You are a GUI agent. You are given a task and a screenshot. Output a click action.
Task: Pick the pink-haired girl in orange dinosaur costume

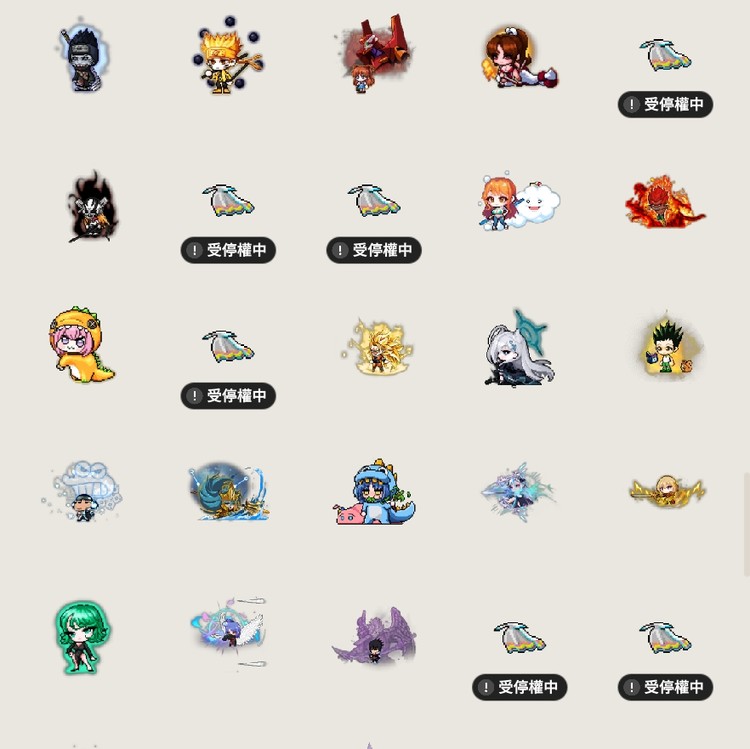(81, 346)
